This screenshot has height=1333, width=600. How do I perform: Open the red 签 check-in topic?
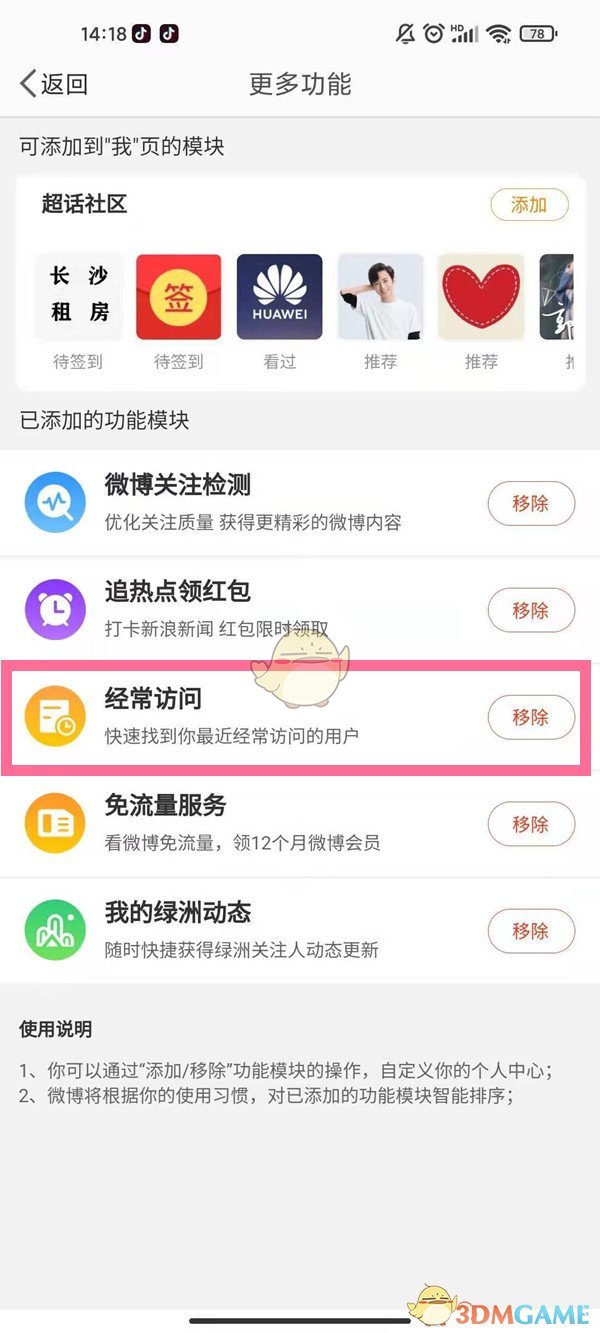pyautogui.click(x=178, y=297)
